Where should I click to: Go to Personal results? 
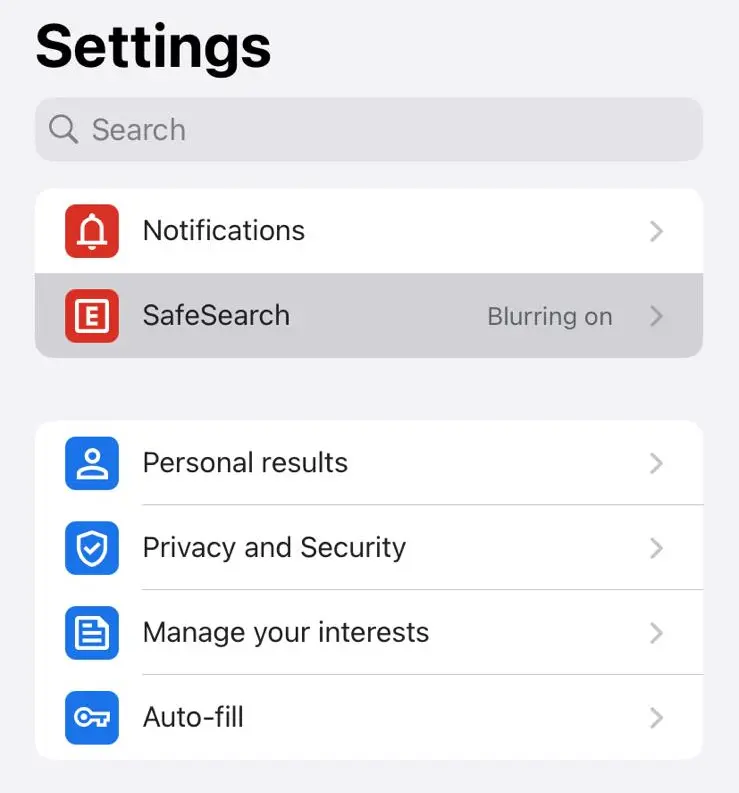pos(368,463)
